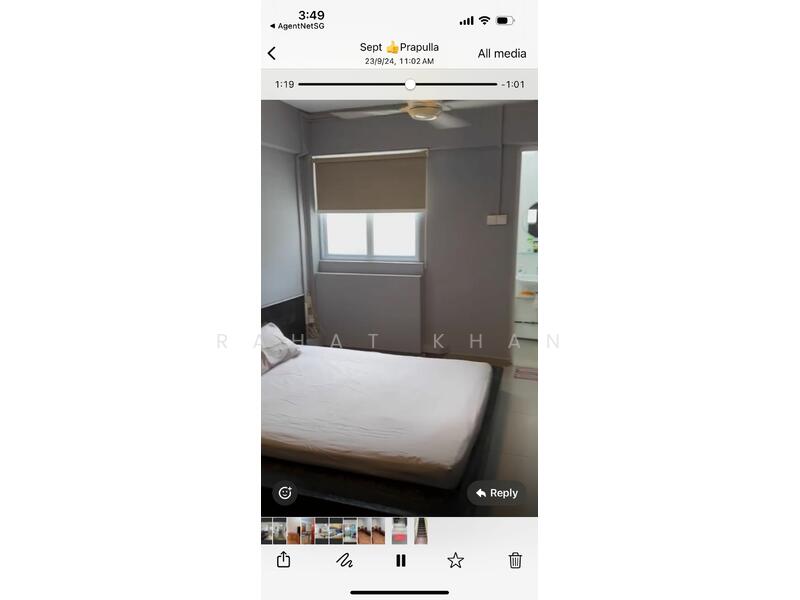
Task: Pause the video playback
Action: pyautogui.click(x=400, y=560)
